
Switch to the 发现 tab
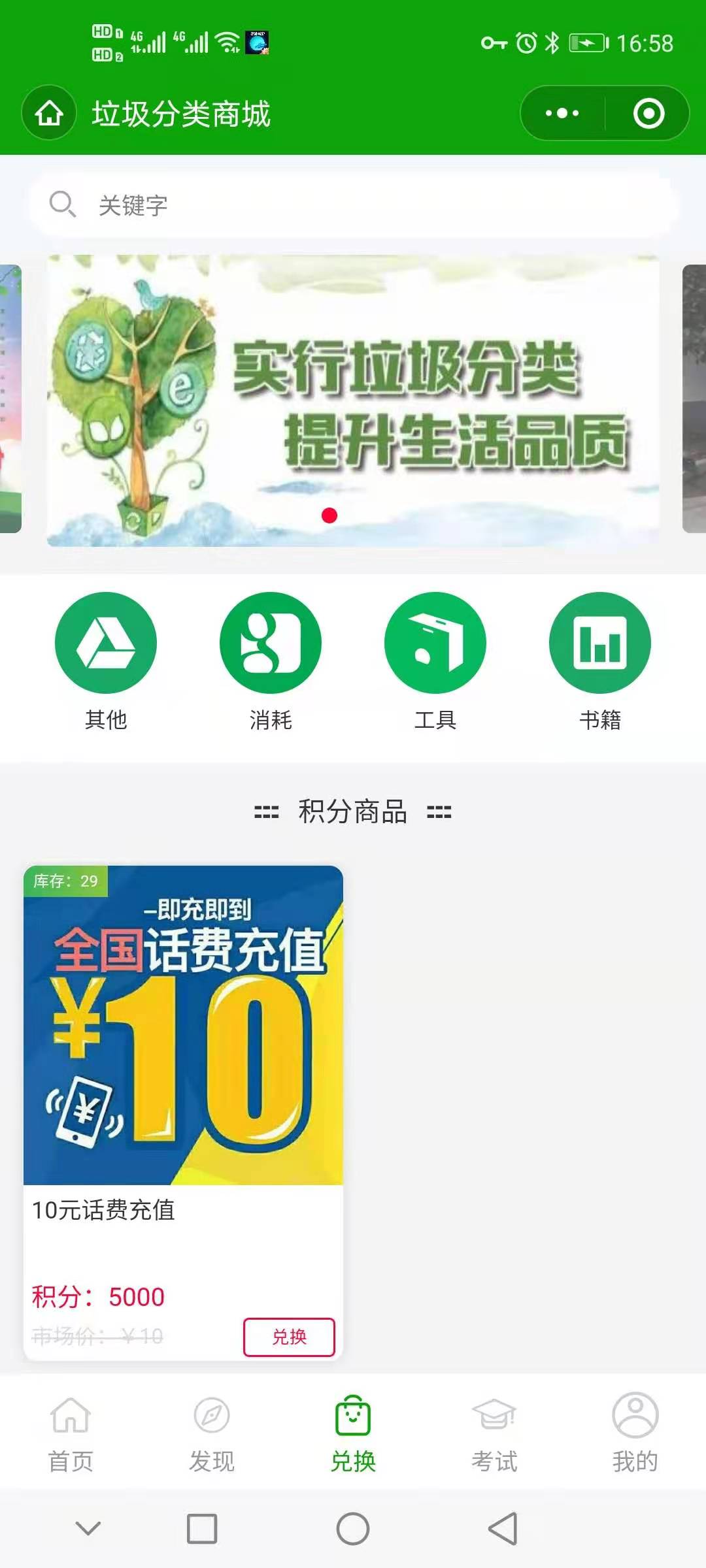point(212,1433)
